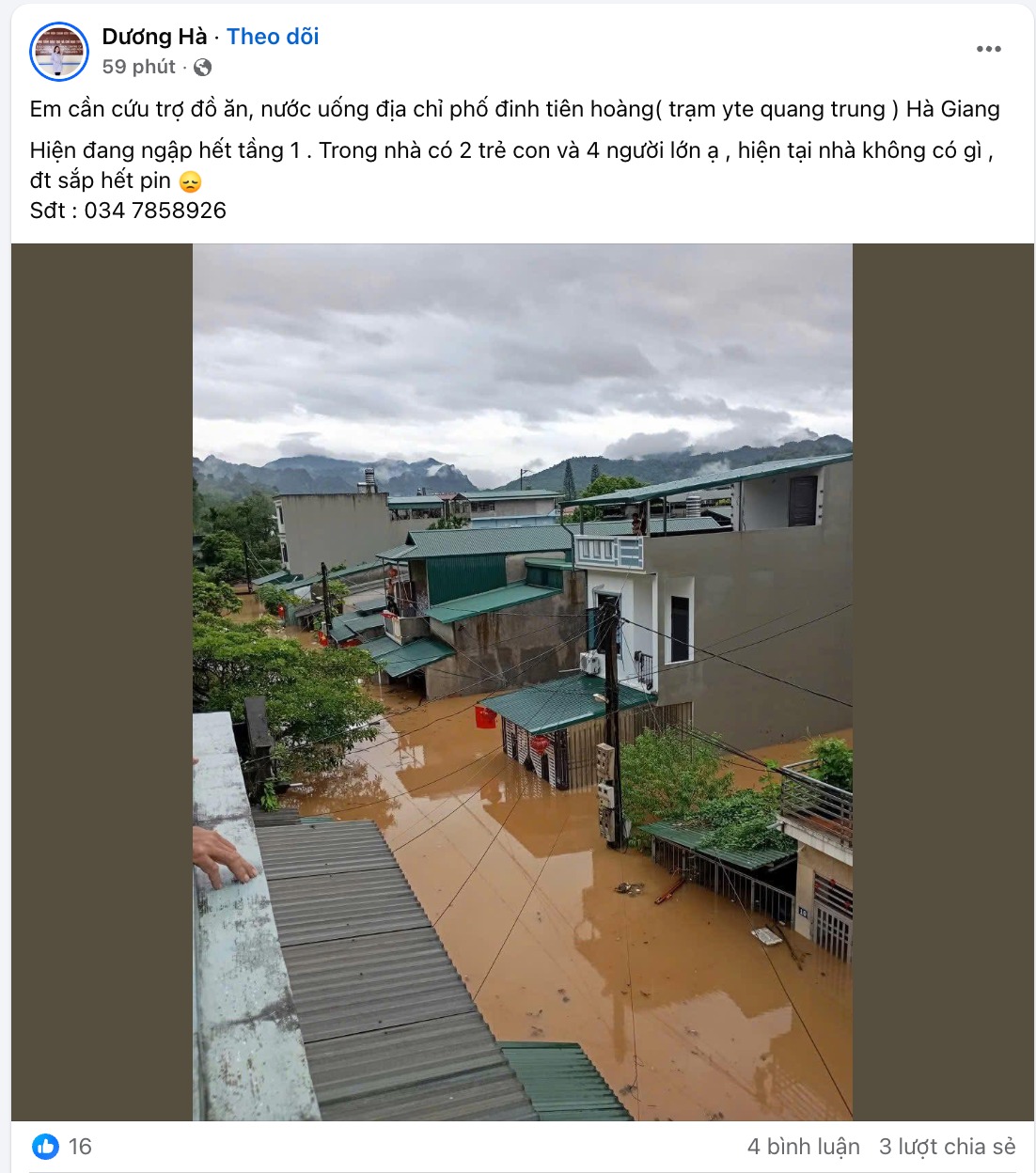The image size is (1036, 1173).
Task: View who reacted with 16 likes
Action: tap(63, 1147)
